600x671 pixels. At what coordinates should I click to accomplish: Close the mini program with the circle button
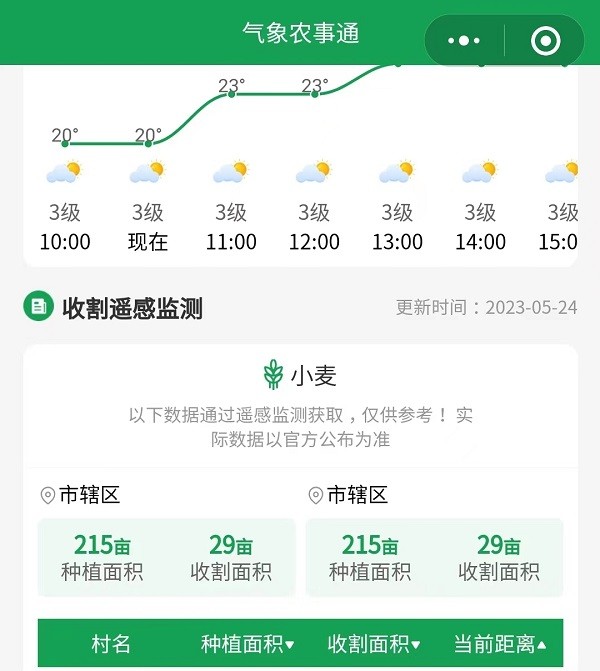pos(545,41)
